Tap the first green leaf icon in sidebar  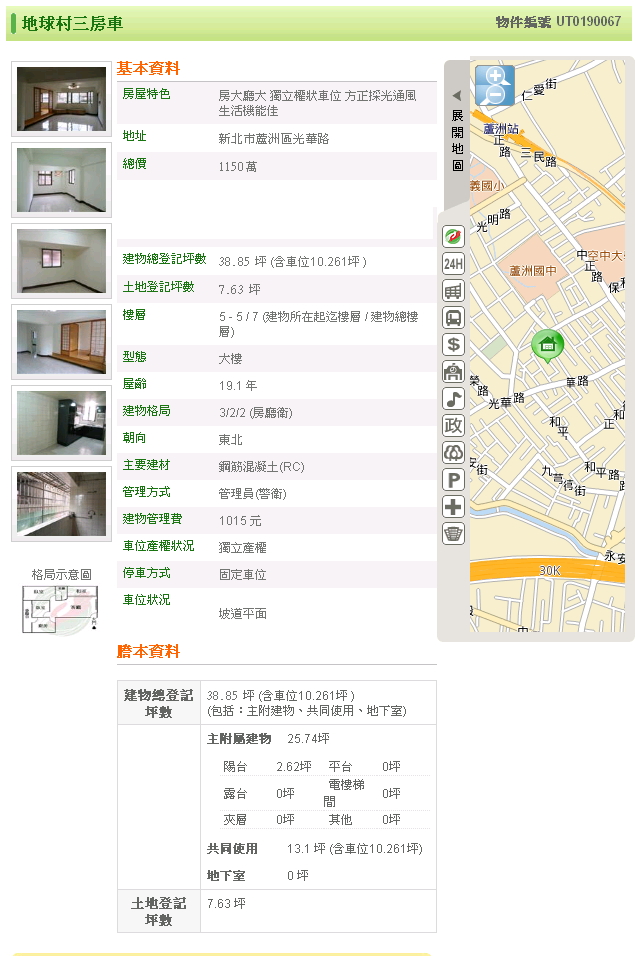click(x=454, y=237)
